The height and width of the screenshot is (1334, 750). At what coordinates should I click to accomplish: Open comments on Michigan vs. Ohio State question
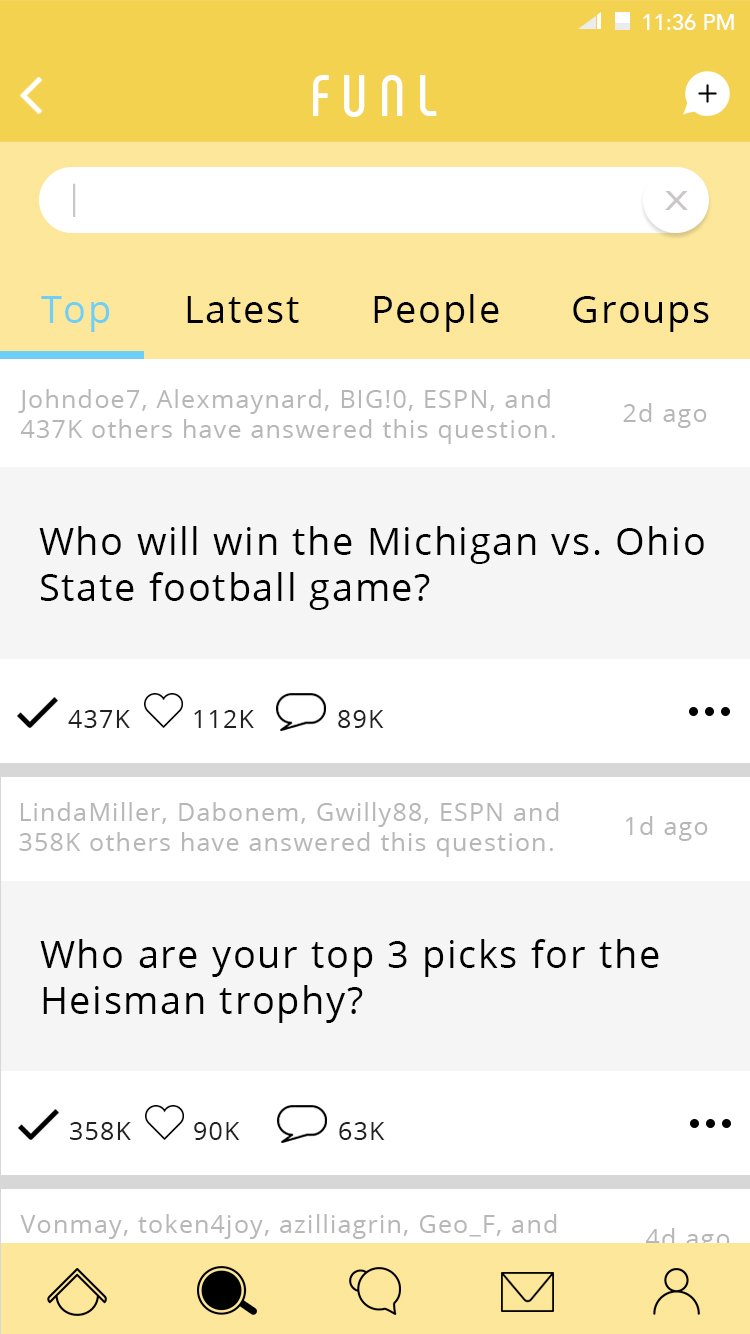point(300,712)
